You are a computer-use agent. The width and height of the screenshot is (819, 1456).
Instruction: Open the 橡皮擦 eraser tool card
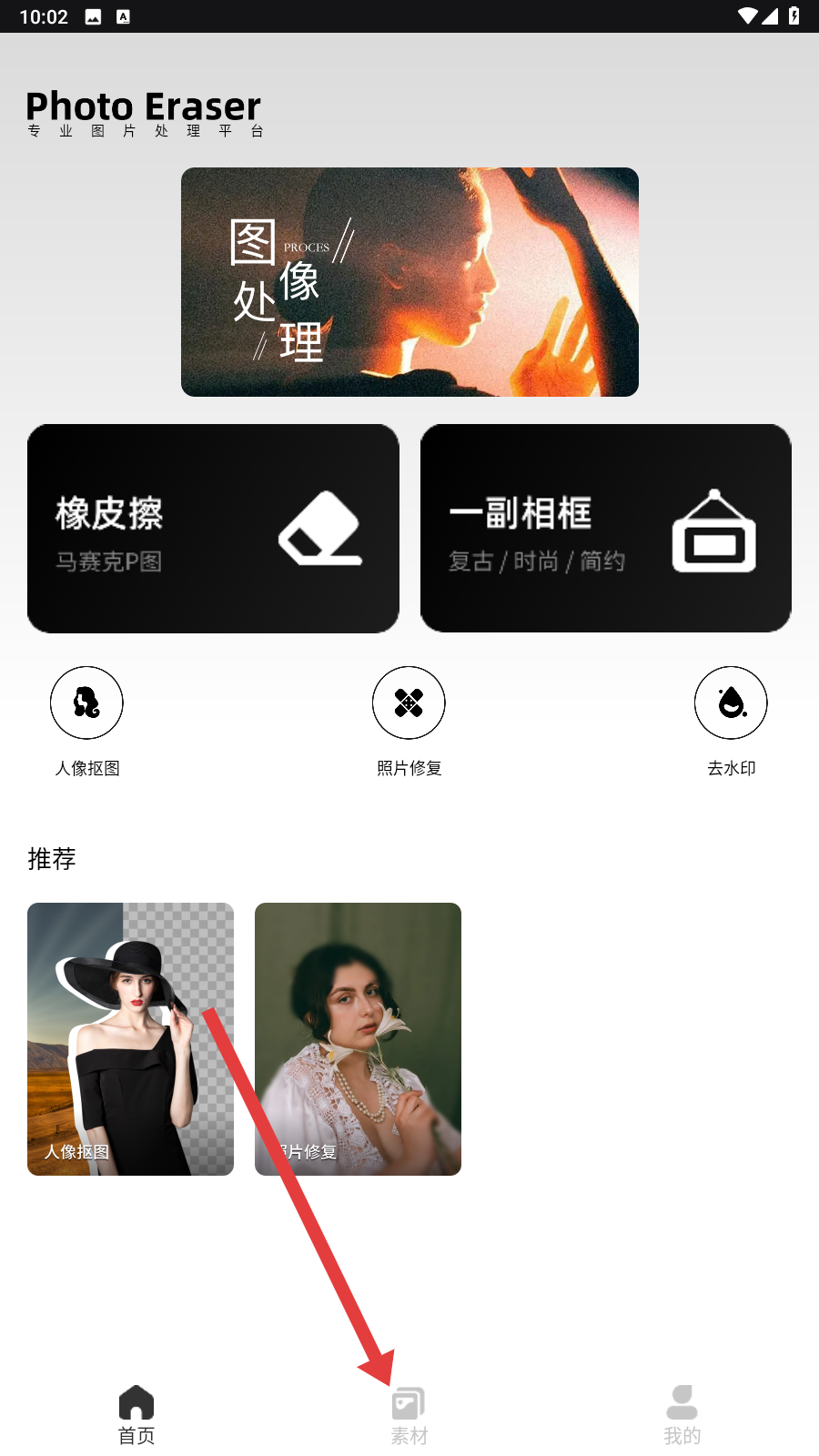click(213, 529)
